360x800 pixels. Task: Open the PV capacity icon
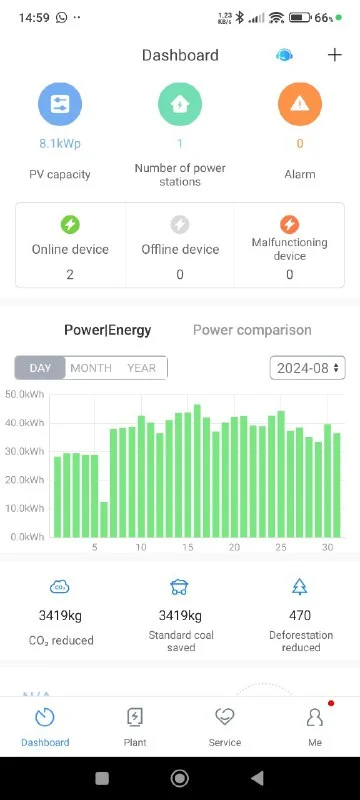pos(60,104)
